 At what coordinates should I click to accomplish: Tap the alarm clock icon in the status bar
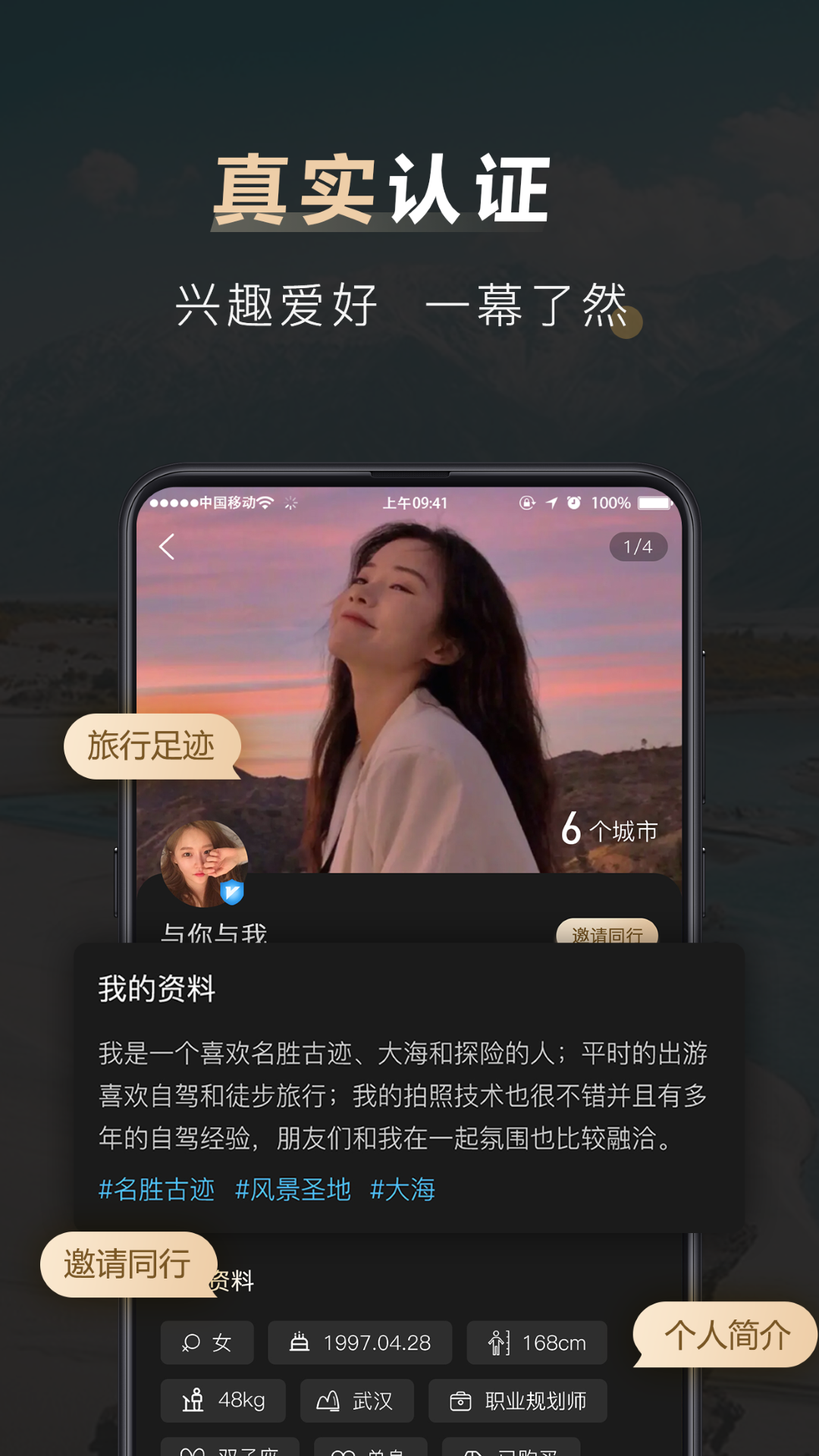[x=573, y=502]
